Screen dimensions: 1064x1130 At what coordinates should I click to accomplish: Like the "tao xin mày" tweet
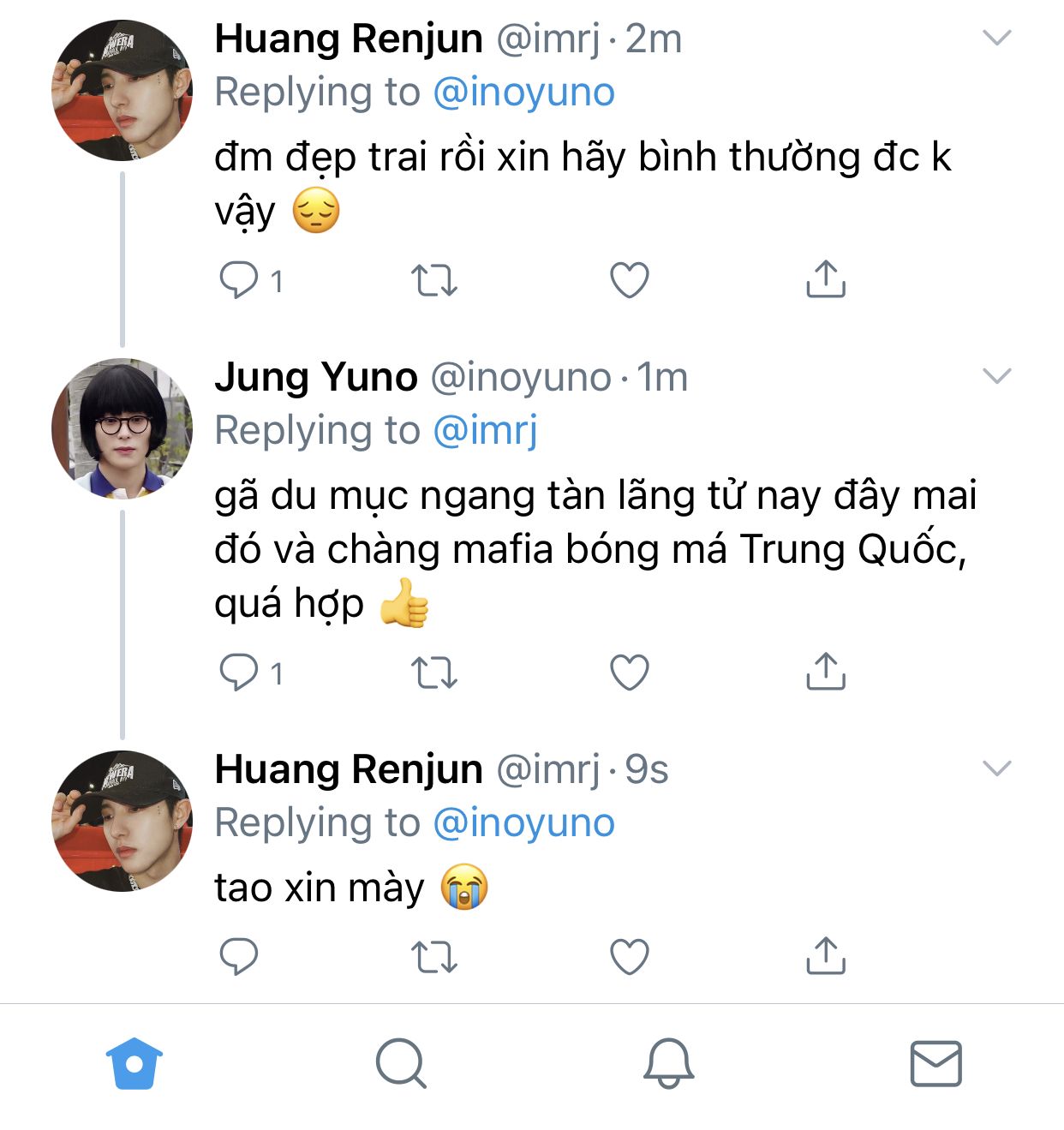tap(630, 956)
